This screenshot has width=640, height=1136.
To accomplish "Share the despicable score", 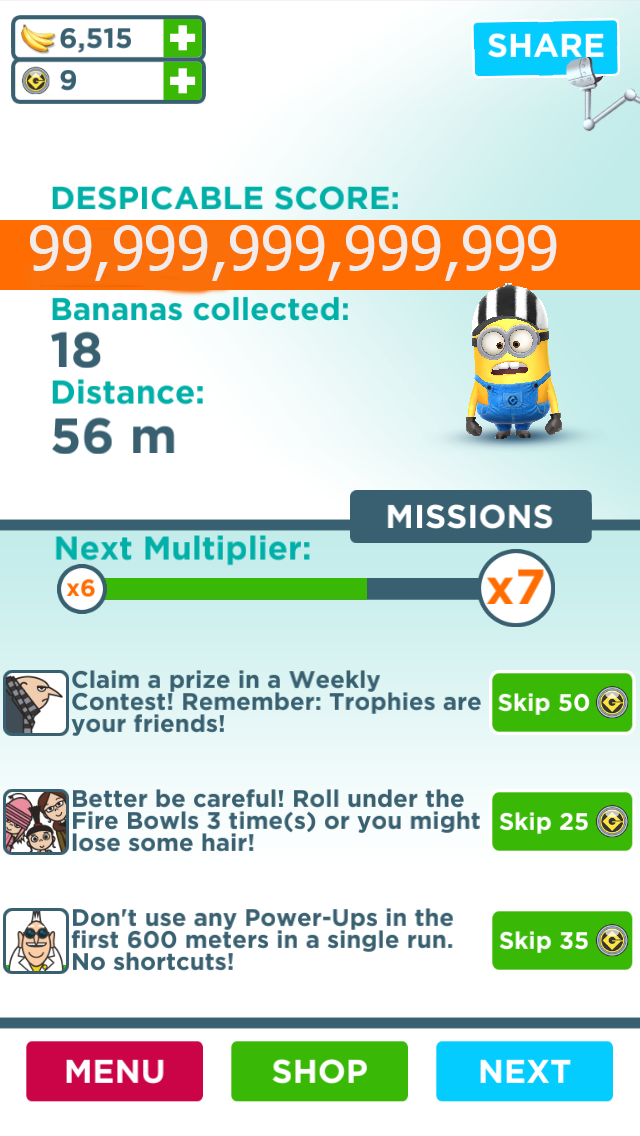I will (x=545, y=45).
